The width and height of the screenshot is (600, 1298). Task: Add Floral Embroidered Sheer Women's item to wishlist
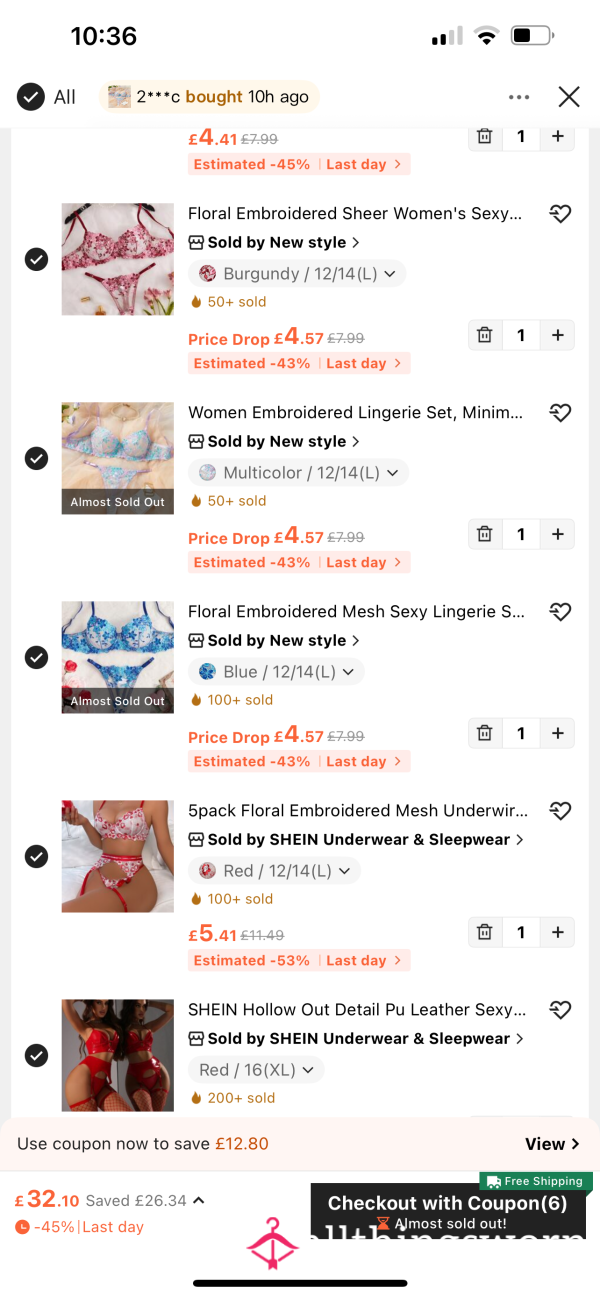560,213
